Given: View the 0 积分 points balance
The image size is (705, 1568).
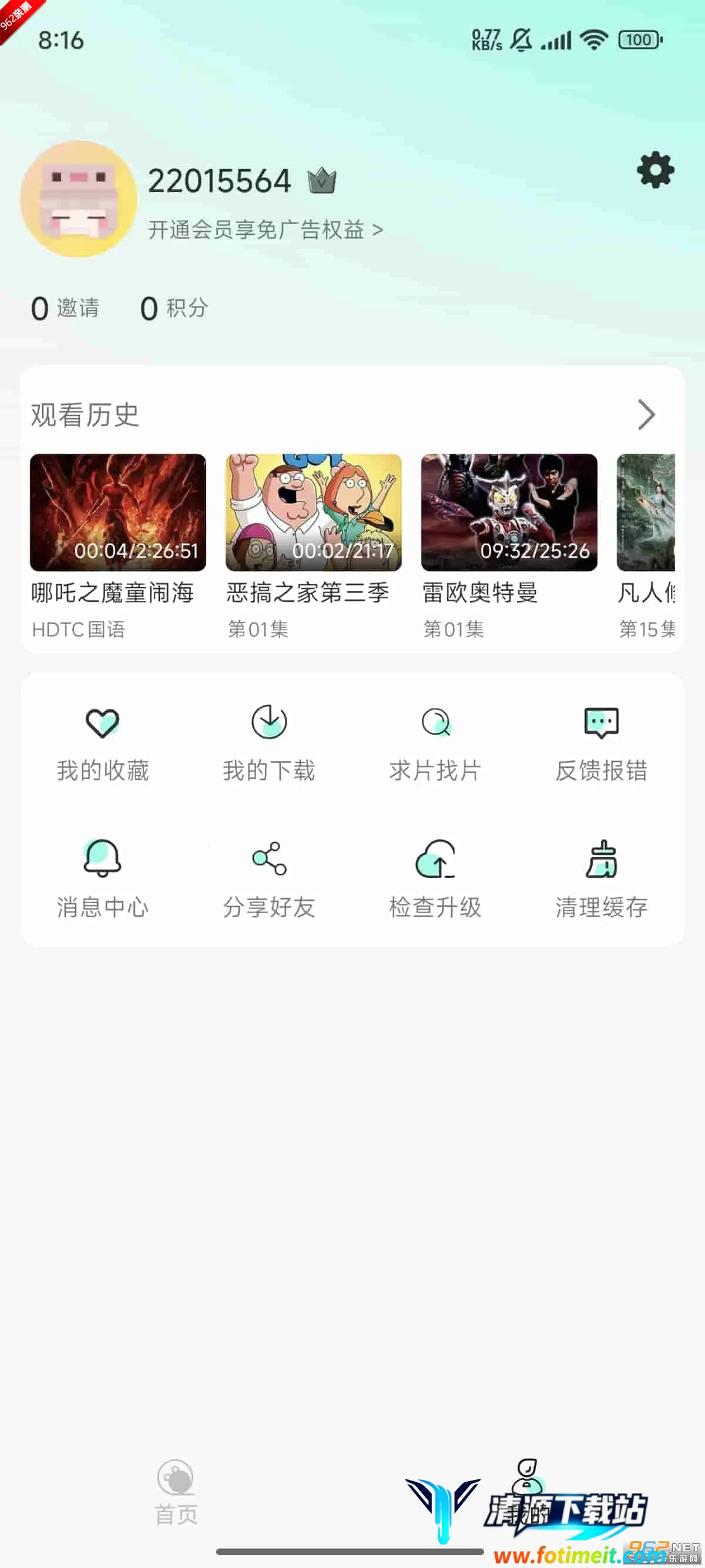Looking at the screenshot, I should pyautogui.click(x=174, y=308).
